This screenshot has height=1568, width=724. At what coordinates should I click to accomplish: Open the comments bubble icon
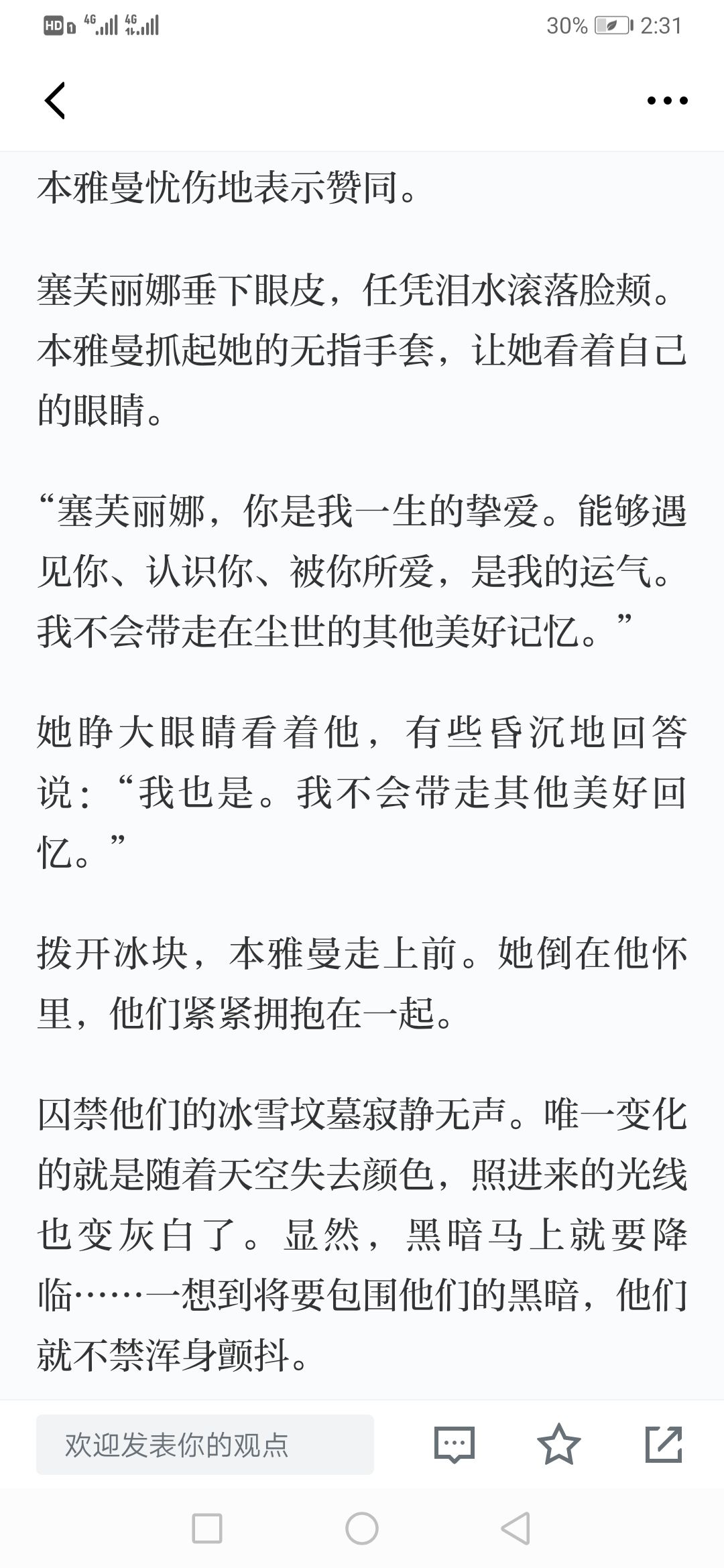click(x=455, y=1445)
